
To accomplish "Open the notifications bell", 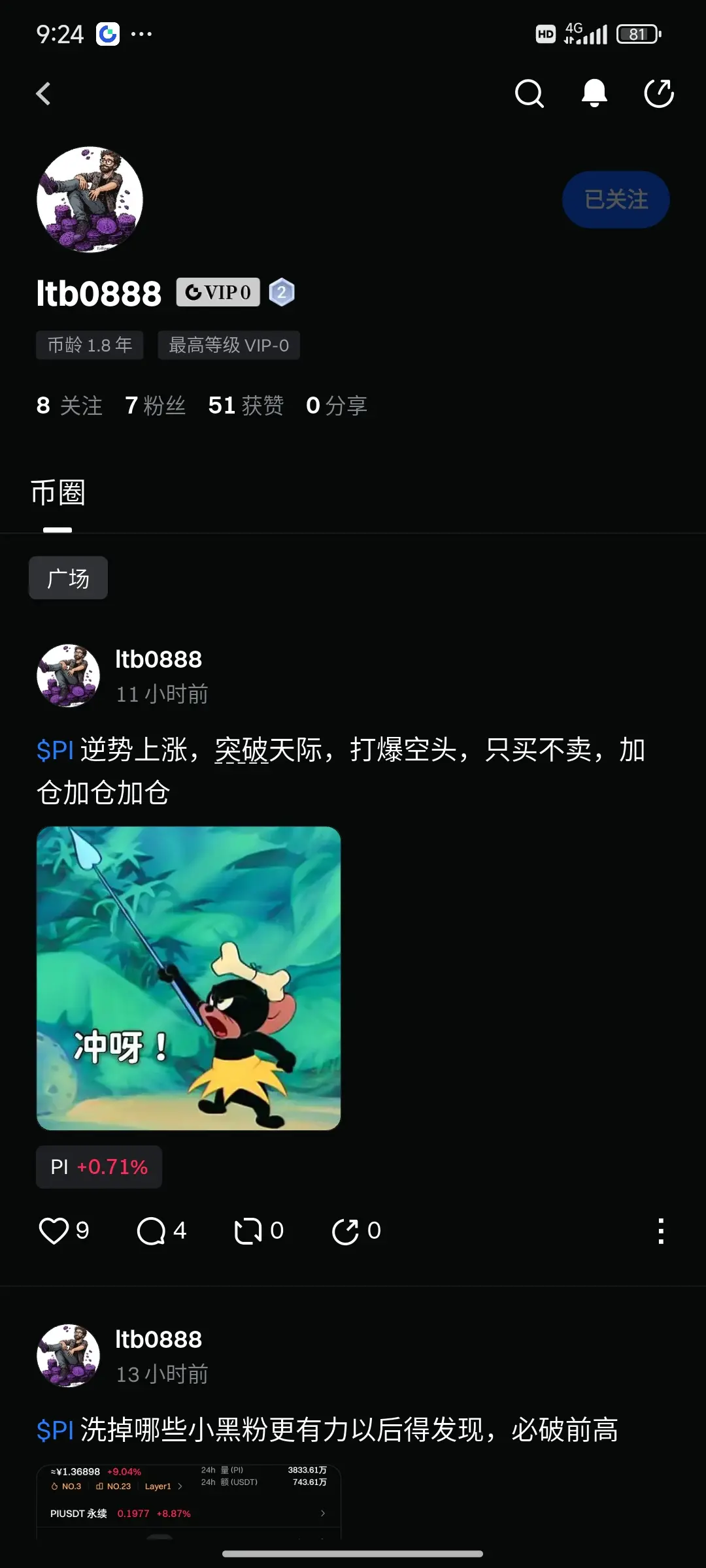I will pyautogui.click(x=594, y=93).
